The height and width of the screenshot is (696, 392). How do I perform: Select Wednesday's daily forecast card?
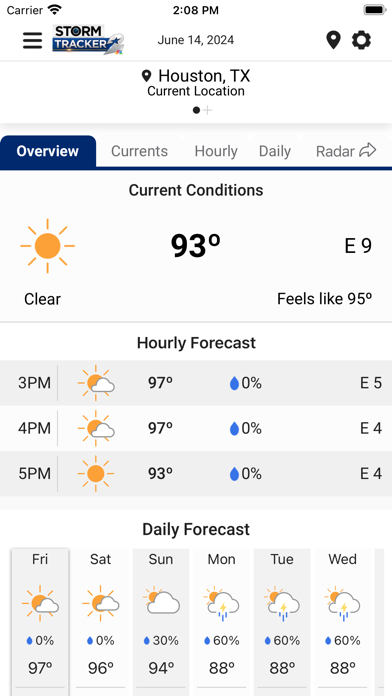342,622
